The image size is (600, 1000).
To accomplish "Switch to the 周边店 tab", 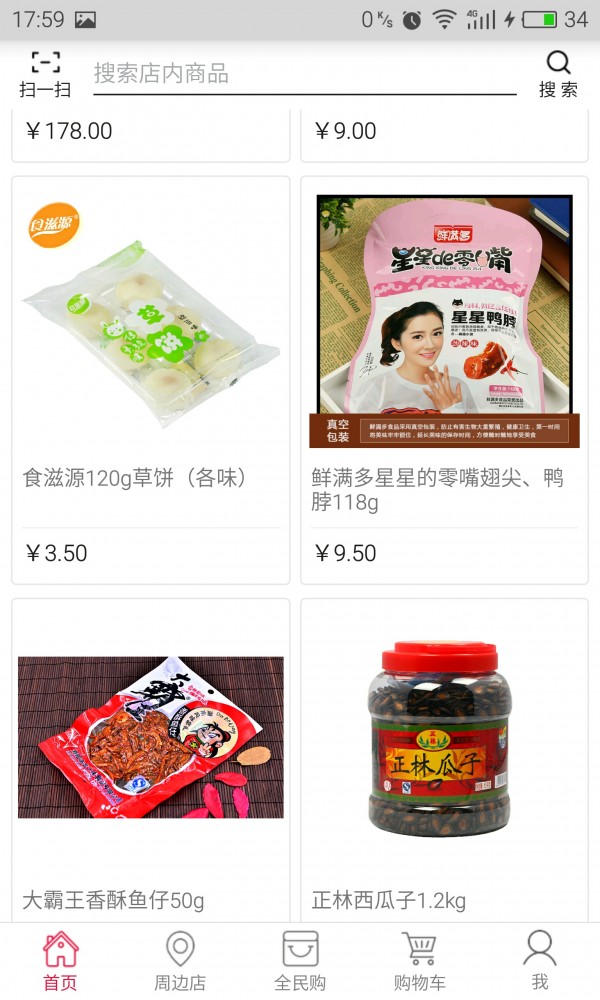I will pos(180,961).
